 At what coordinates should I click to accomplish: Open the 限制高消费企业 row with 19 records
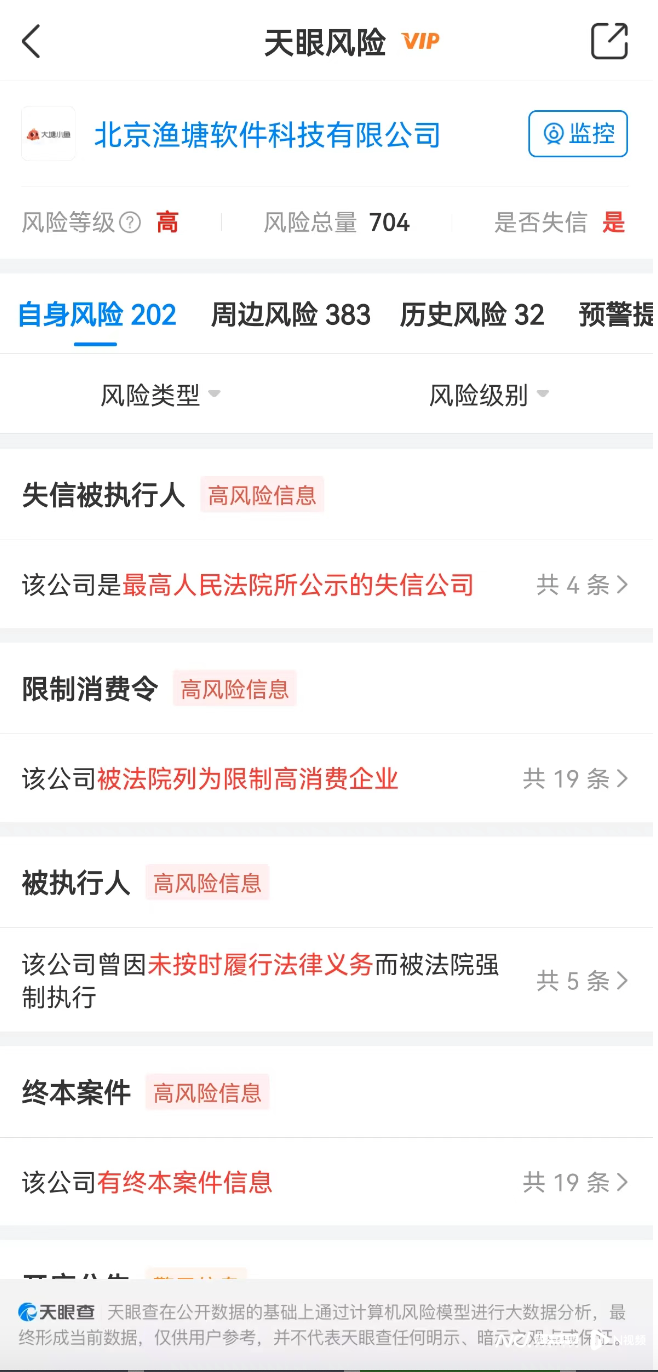tap(326, 779)
